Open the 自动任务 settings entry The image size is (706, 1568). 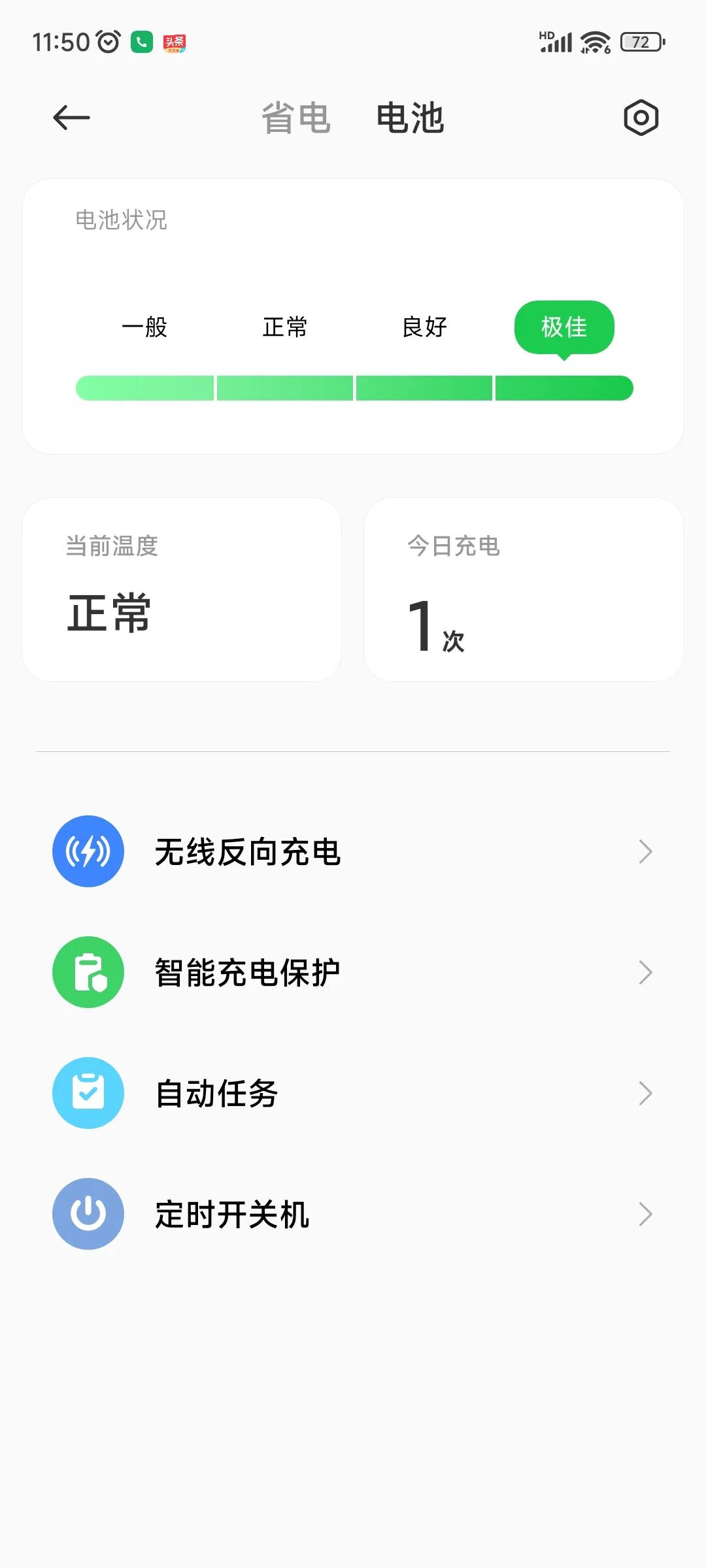(216, 1092)
